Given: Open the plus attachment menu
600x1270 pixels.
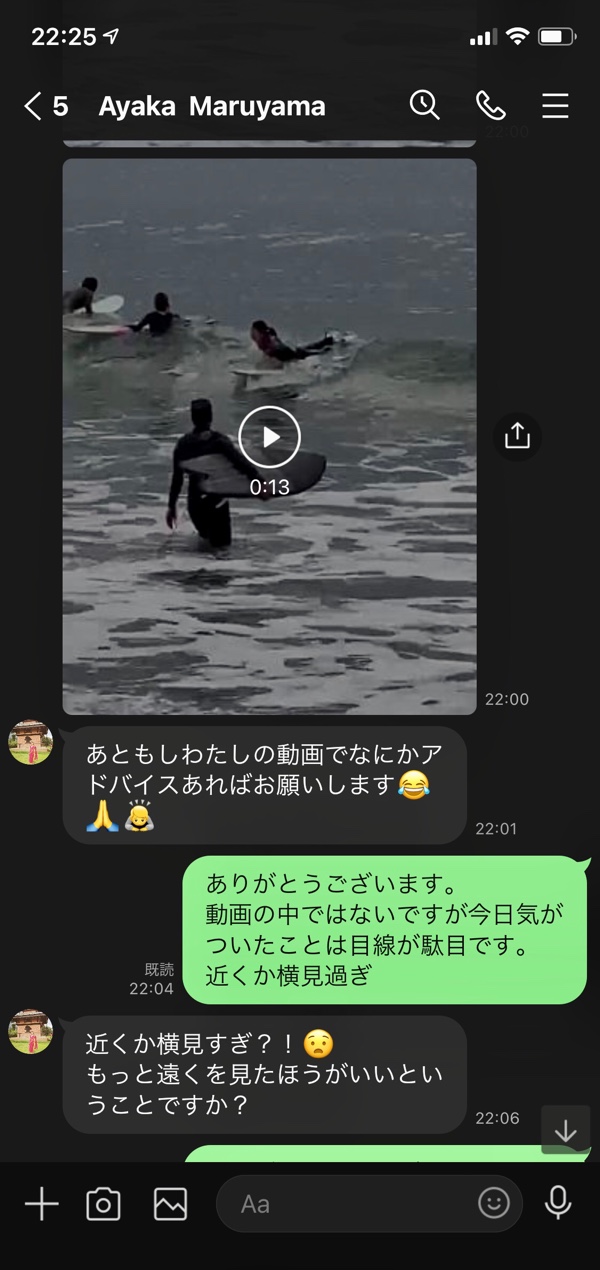Looking at the screenshot, I should click(41, 1204).
